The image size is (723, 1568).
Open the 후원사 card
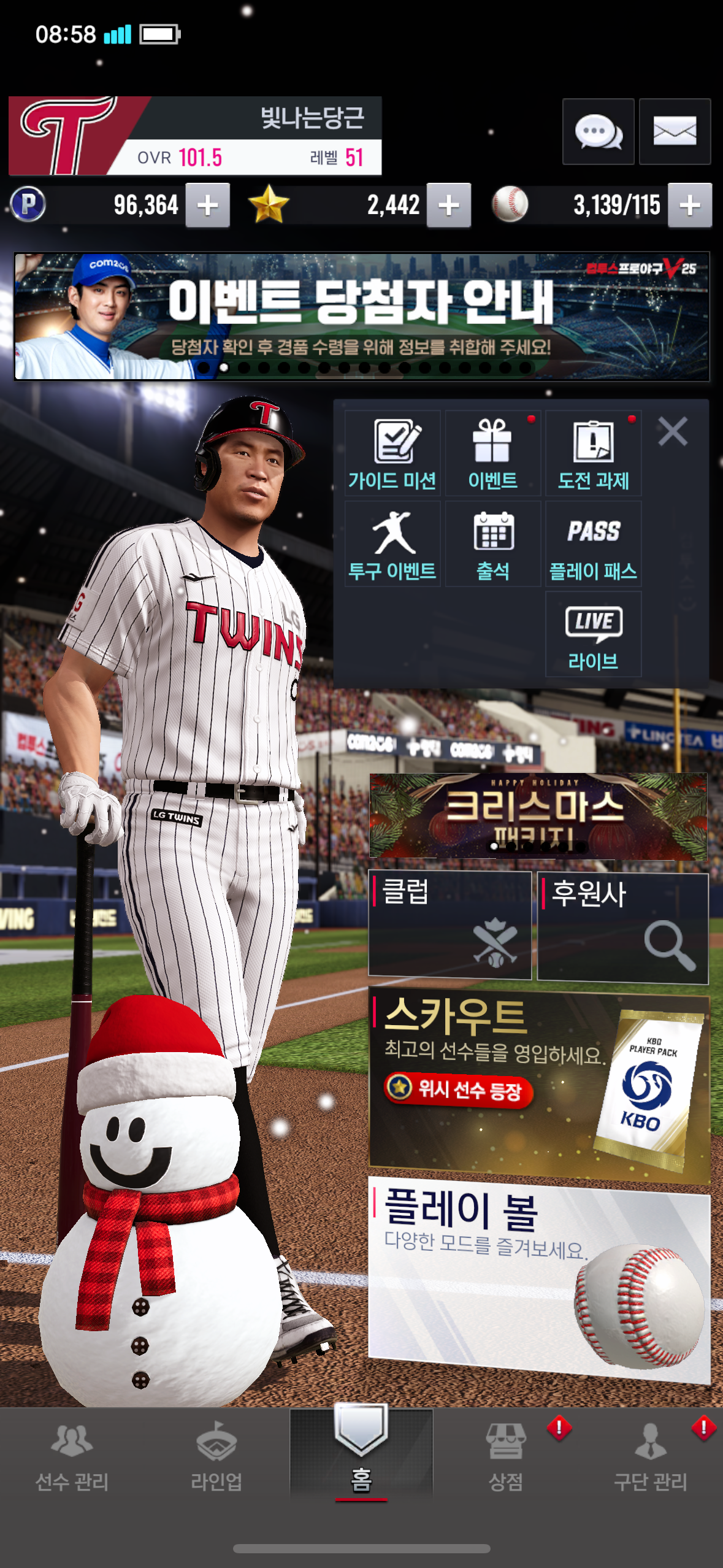point(622,927)
